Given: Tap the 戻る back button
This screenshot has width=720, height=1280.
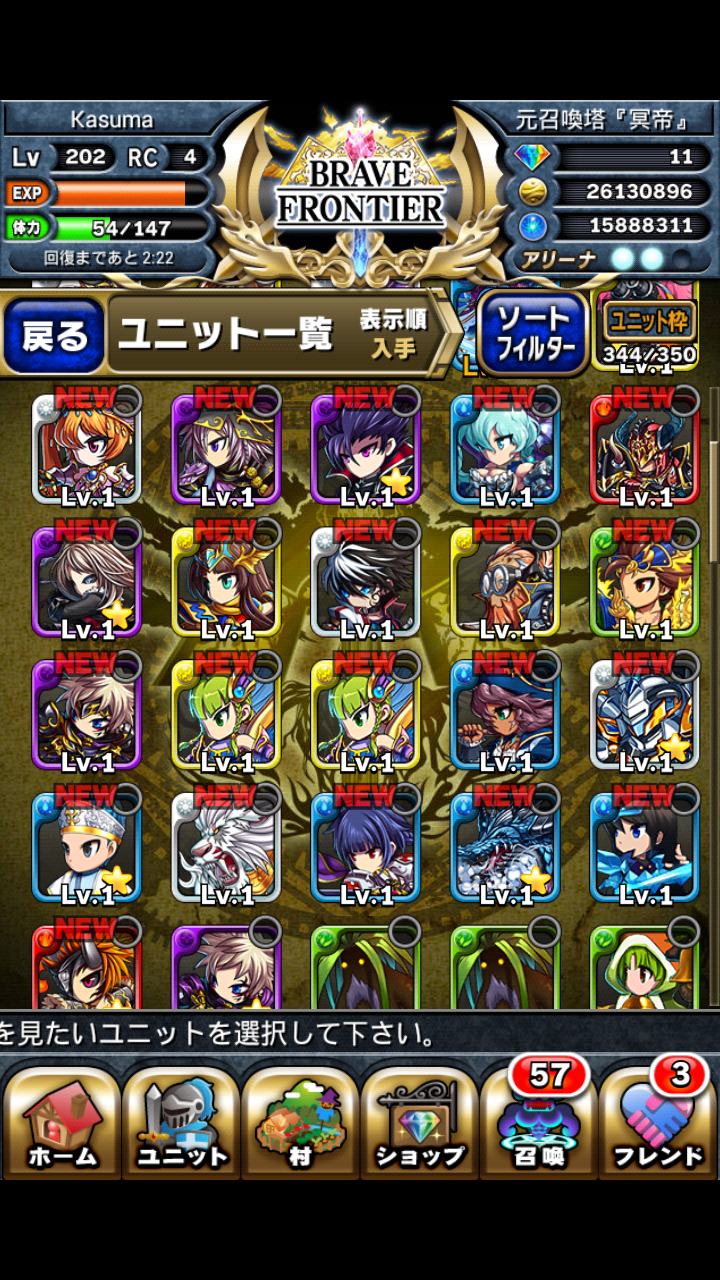Looking at the screenshot, I should coord(54,336).
